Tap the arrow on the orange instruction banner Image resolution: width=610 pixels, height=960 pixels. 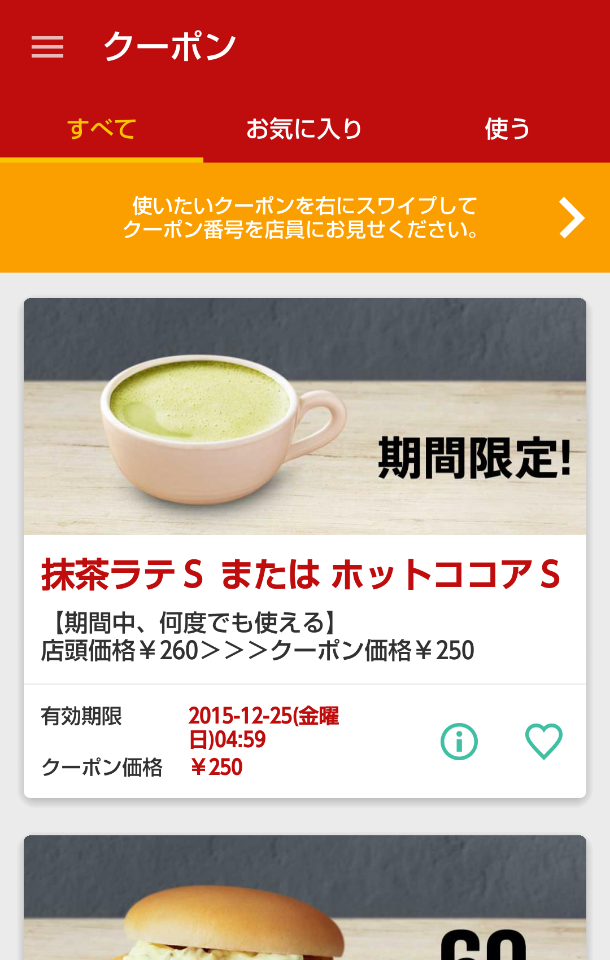(571, 217)
